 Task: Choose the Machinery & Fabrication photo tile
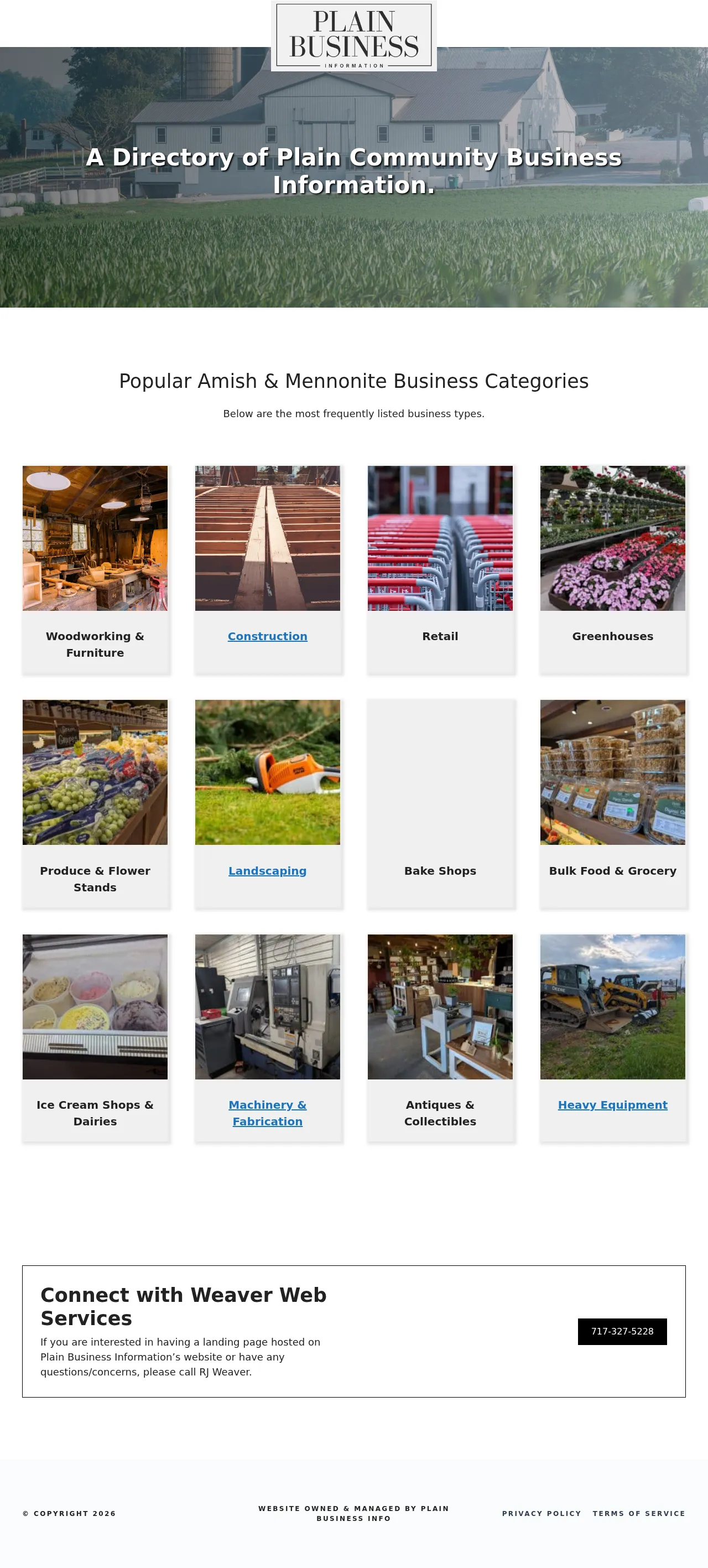[x=267, y=1006]
